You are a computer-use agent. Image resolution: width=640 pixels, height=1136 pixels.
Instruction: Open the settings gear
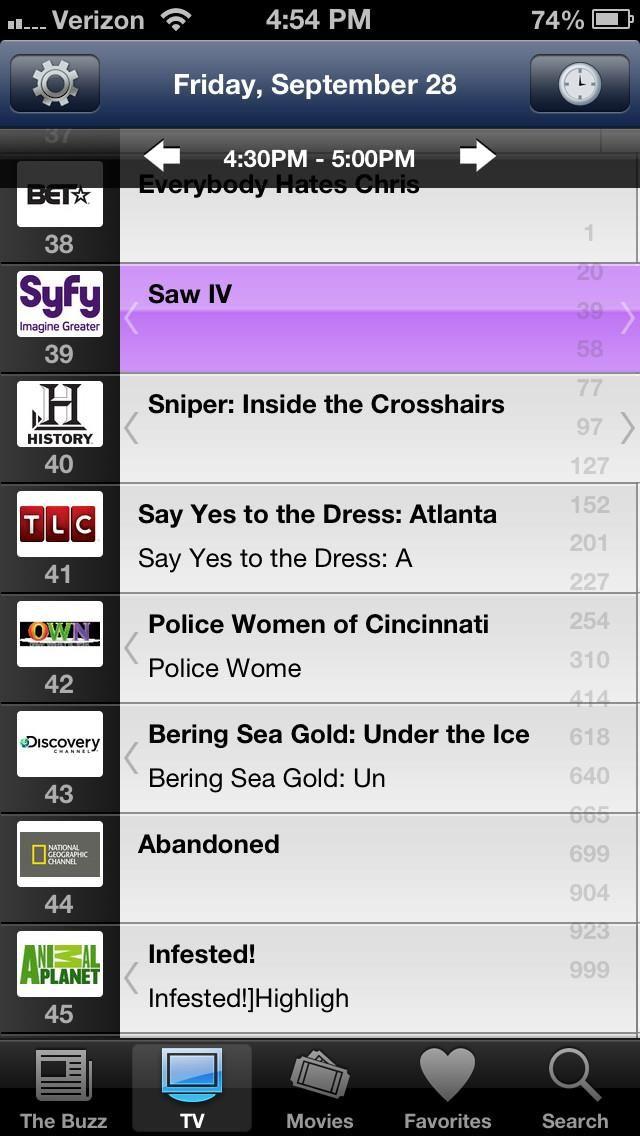pos(55,84)
